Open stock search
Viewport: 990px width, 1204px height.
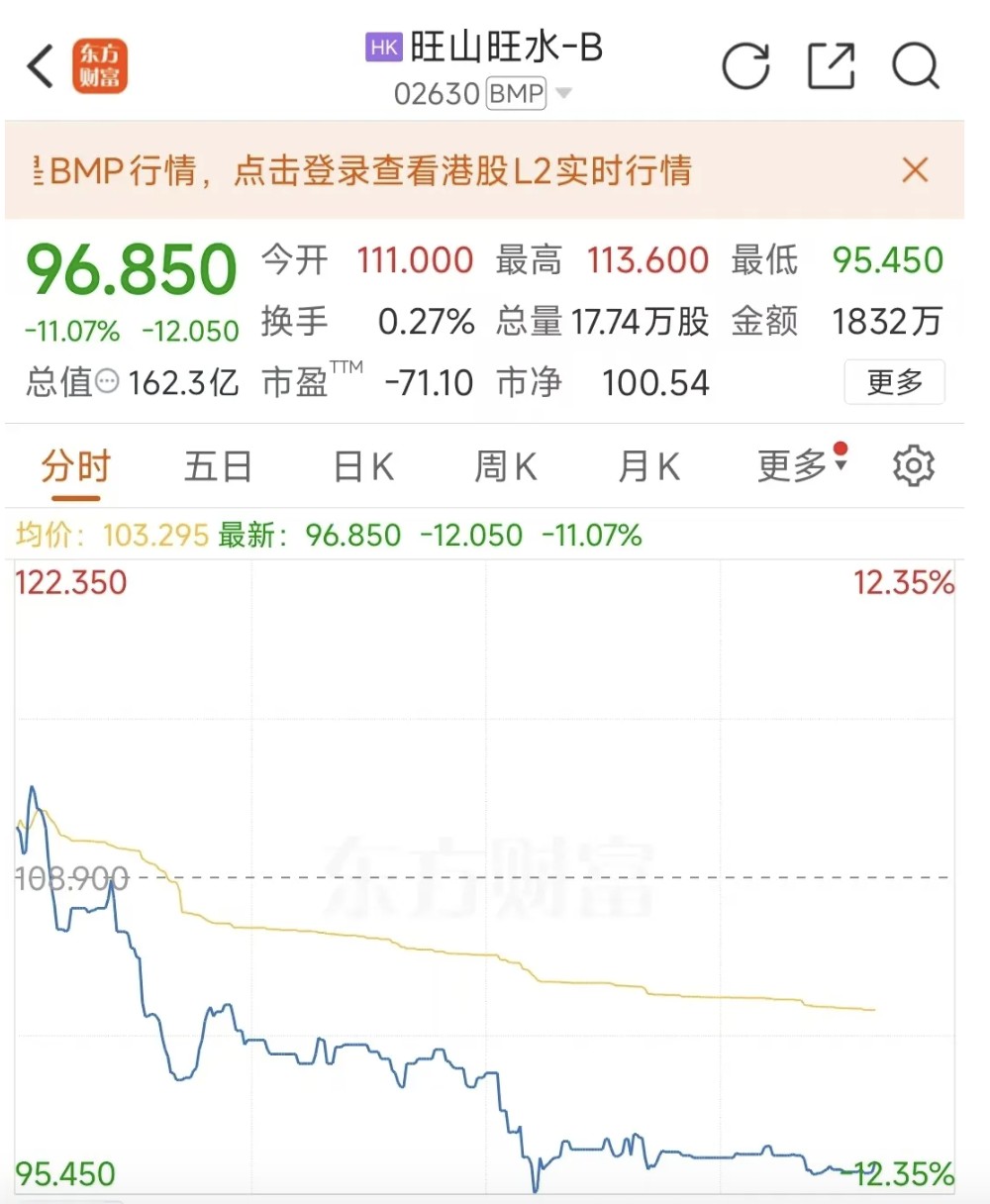(x=915, y=67)
